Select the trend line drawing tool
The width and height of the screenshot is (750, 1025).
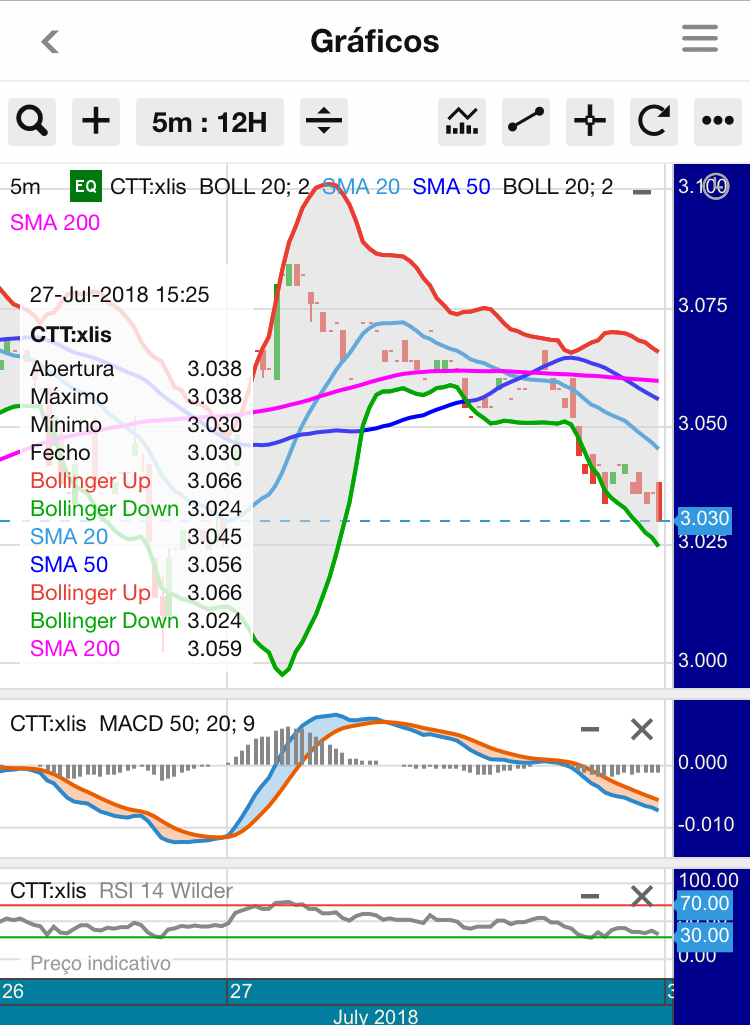coord(526,122)
